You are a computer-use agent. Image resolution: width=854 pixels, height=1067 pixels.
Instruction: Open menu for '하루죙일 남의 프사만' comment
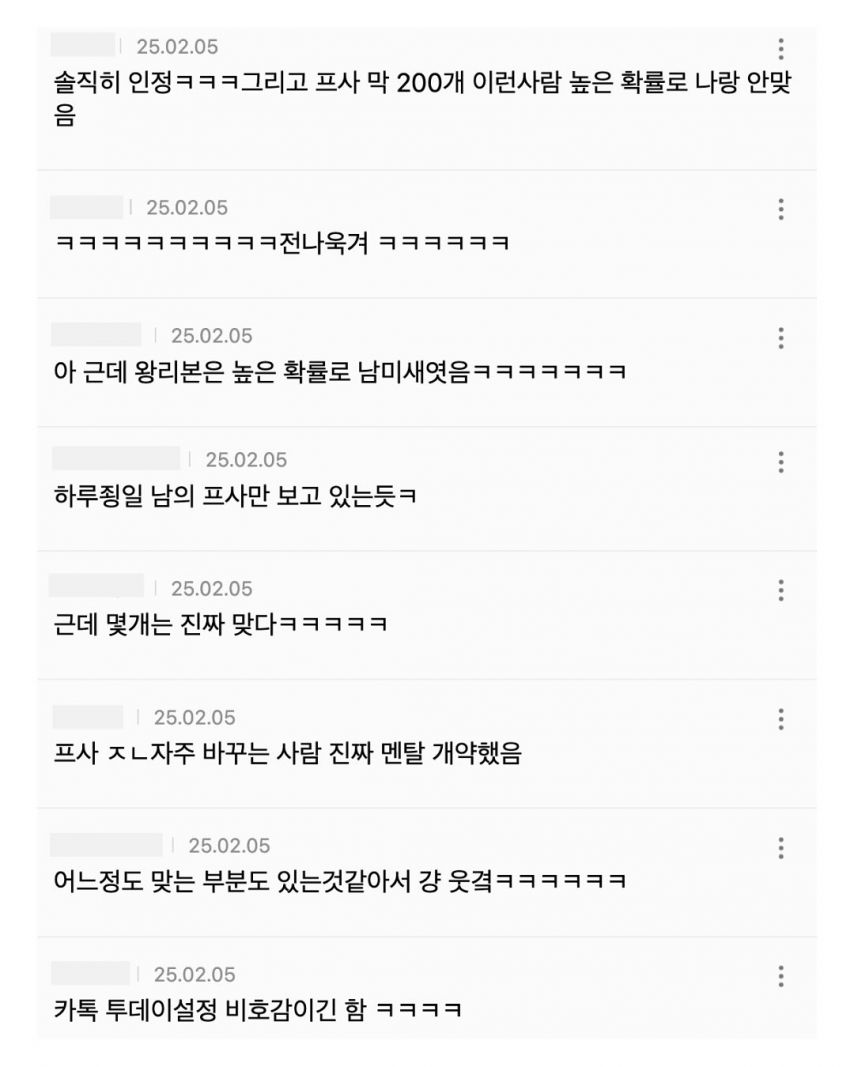coord(780,461)
